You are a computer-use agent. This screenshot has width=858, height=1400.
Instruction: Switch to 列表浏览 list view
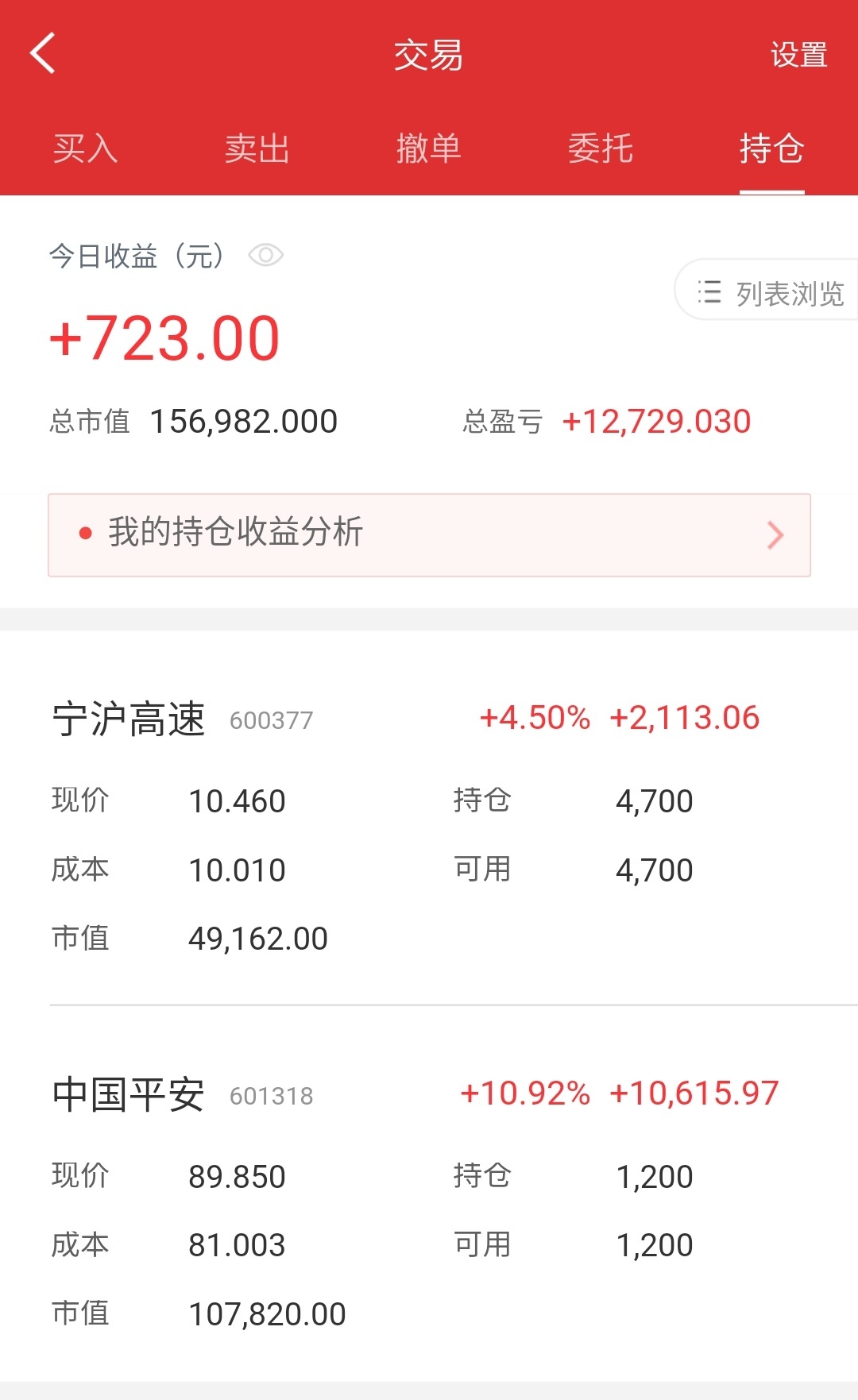point(769,293)
